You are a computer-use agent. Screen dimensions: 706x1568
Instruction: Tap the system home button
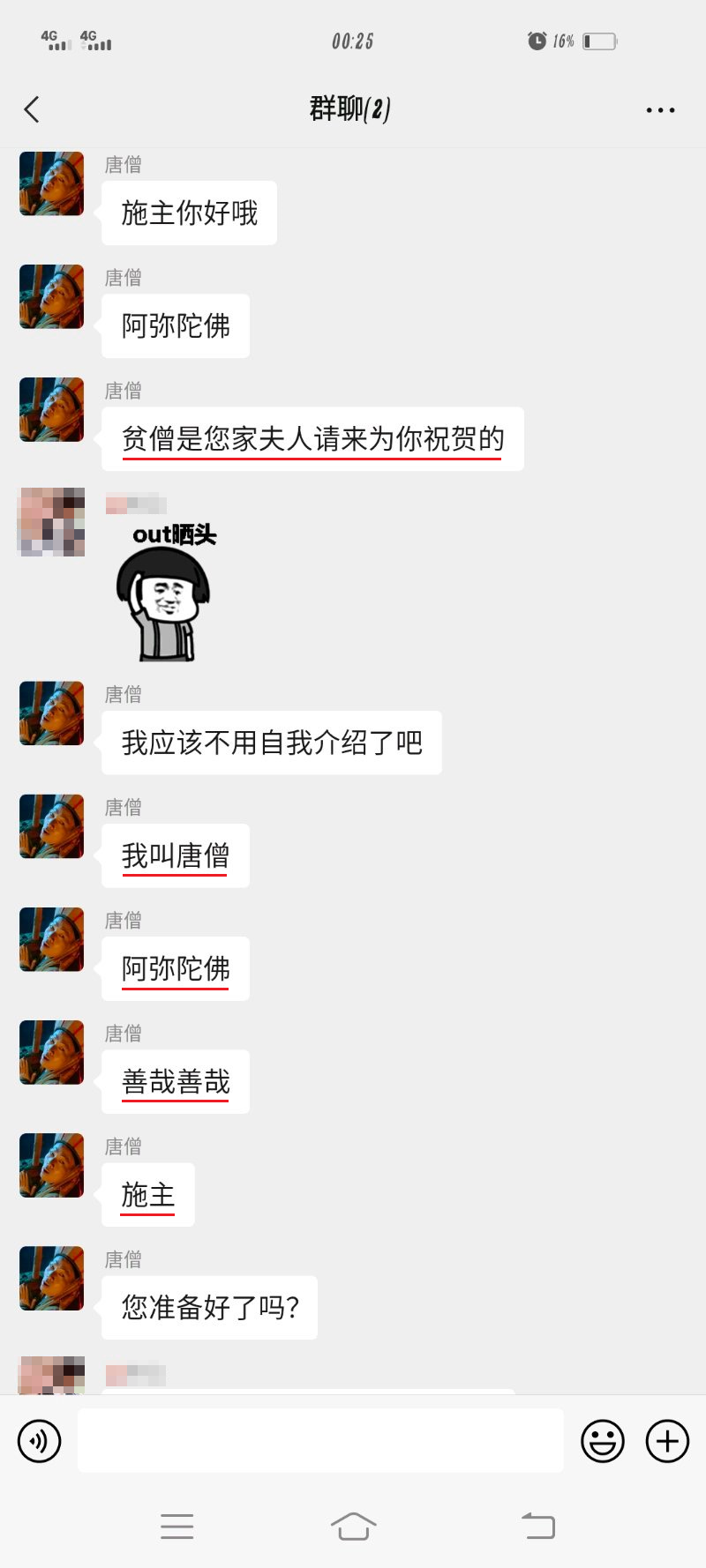click(353, 1526)
